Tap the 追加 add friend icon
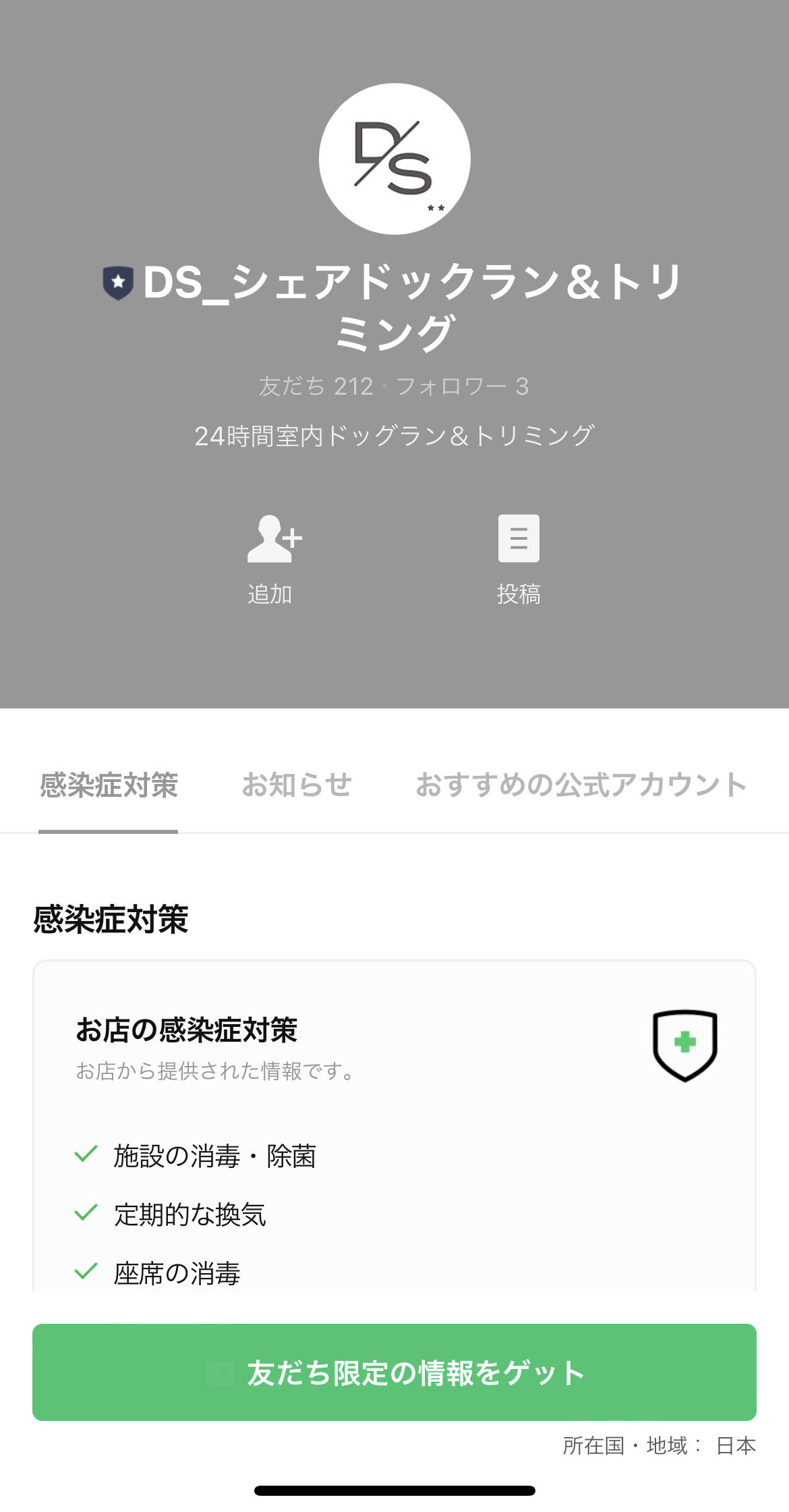Screen dimensions: 789x1512 point(272,540)
